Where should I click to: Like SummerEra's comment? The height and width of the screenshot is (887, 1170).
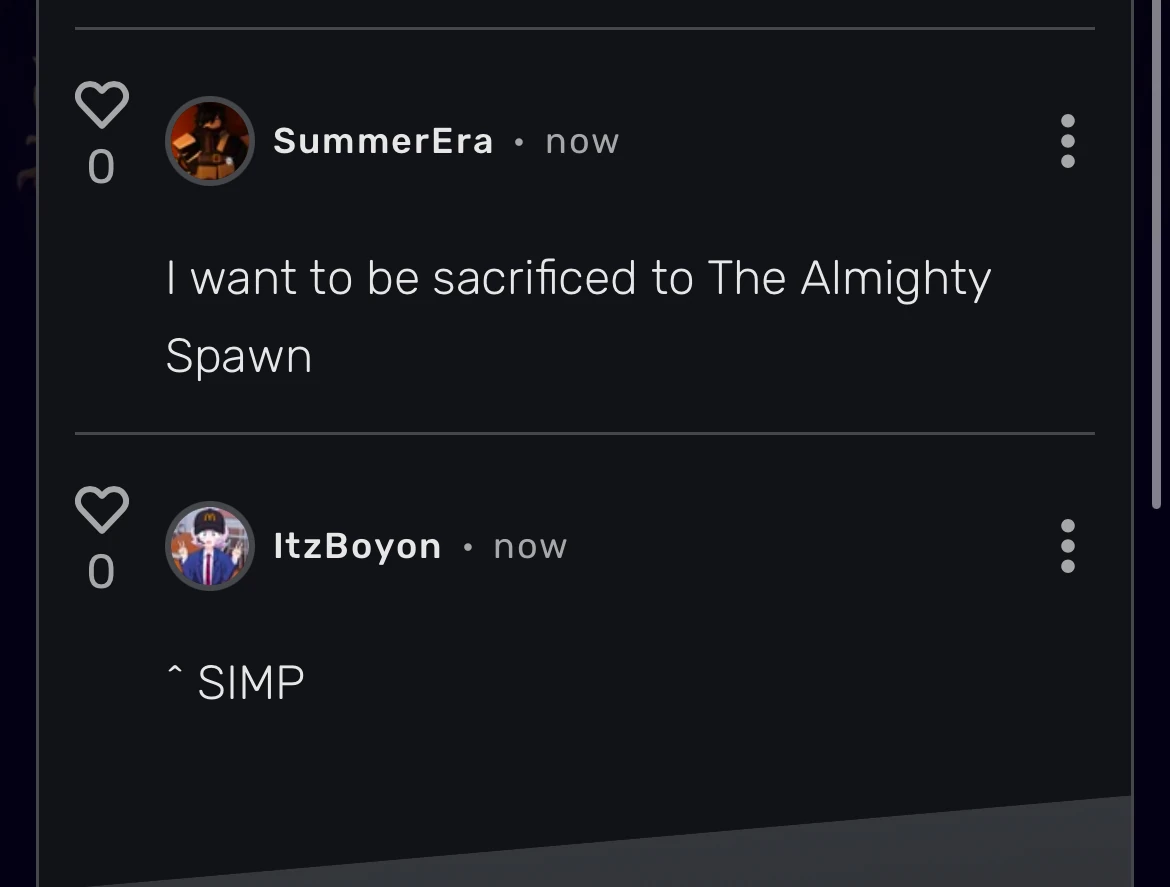click(102, 105)
